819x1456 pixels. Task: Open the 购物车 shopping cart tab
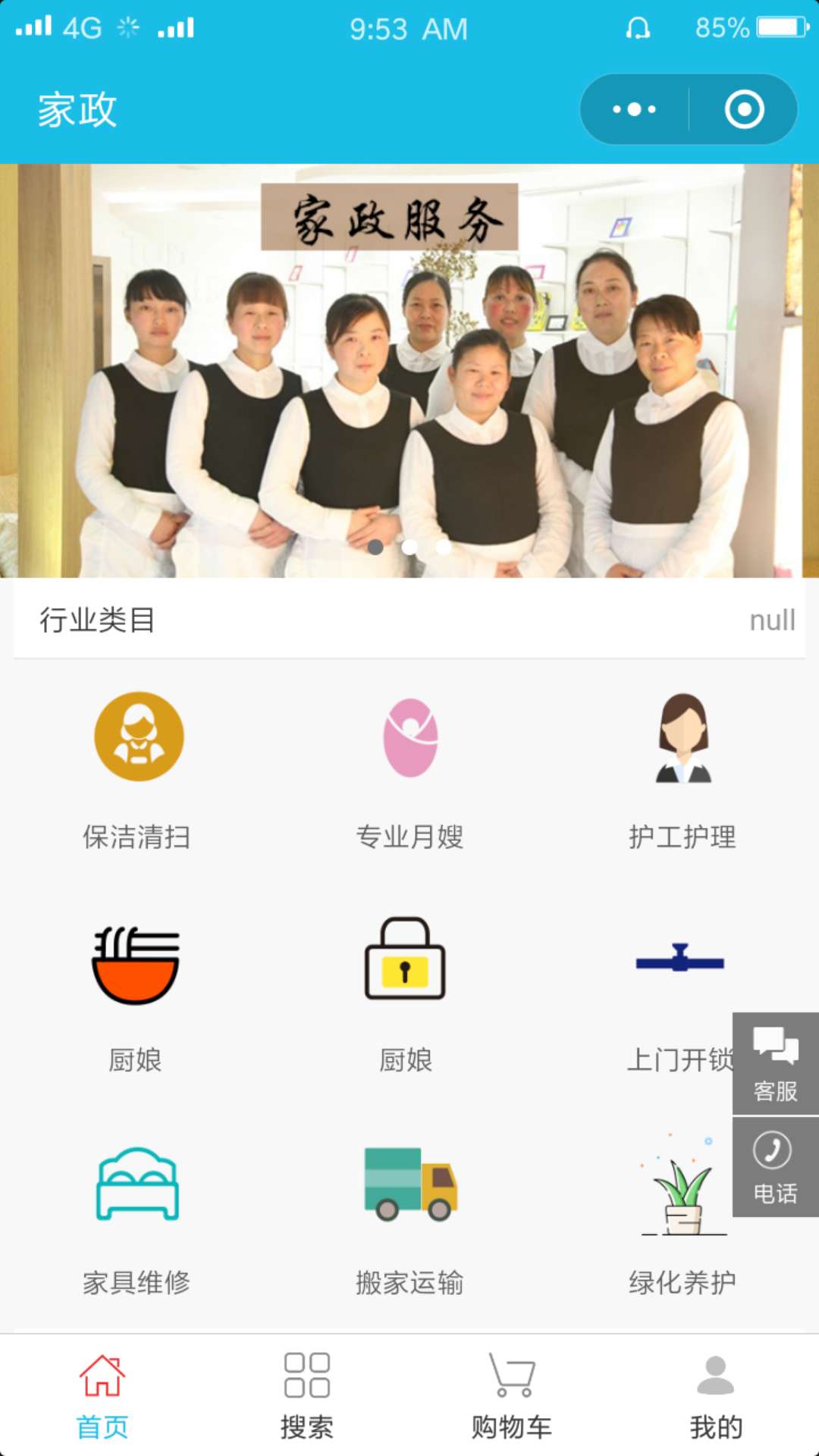click(x=512, y=1395)
